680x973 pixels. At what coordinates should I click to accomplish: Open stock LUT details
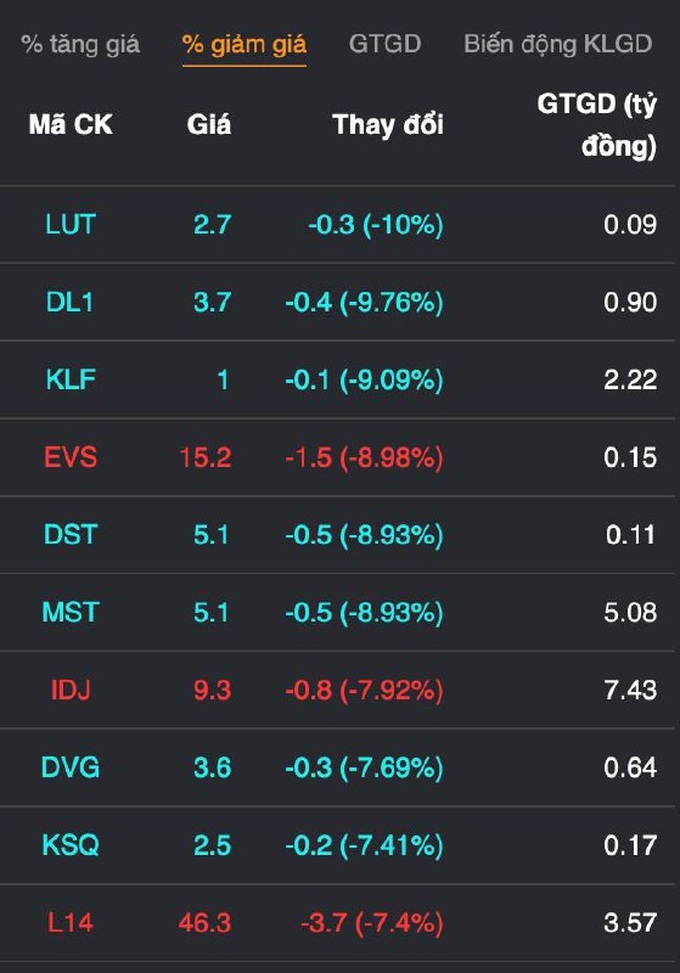pyautogui.click(x=71, y=224)
